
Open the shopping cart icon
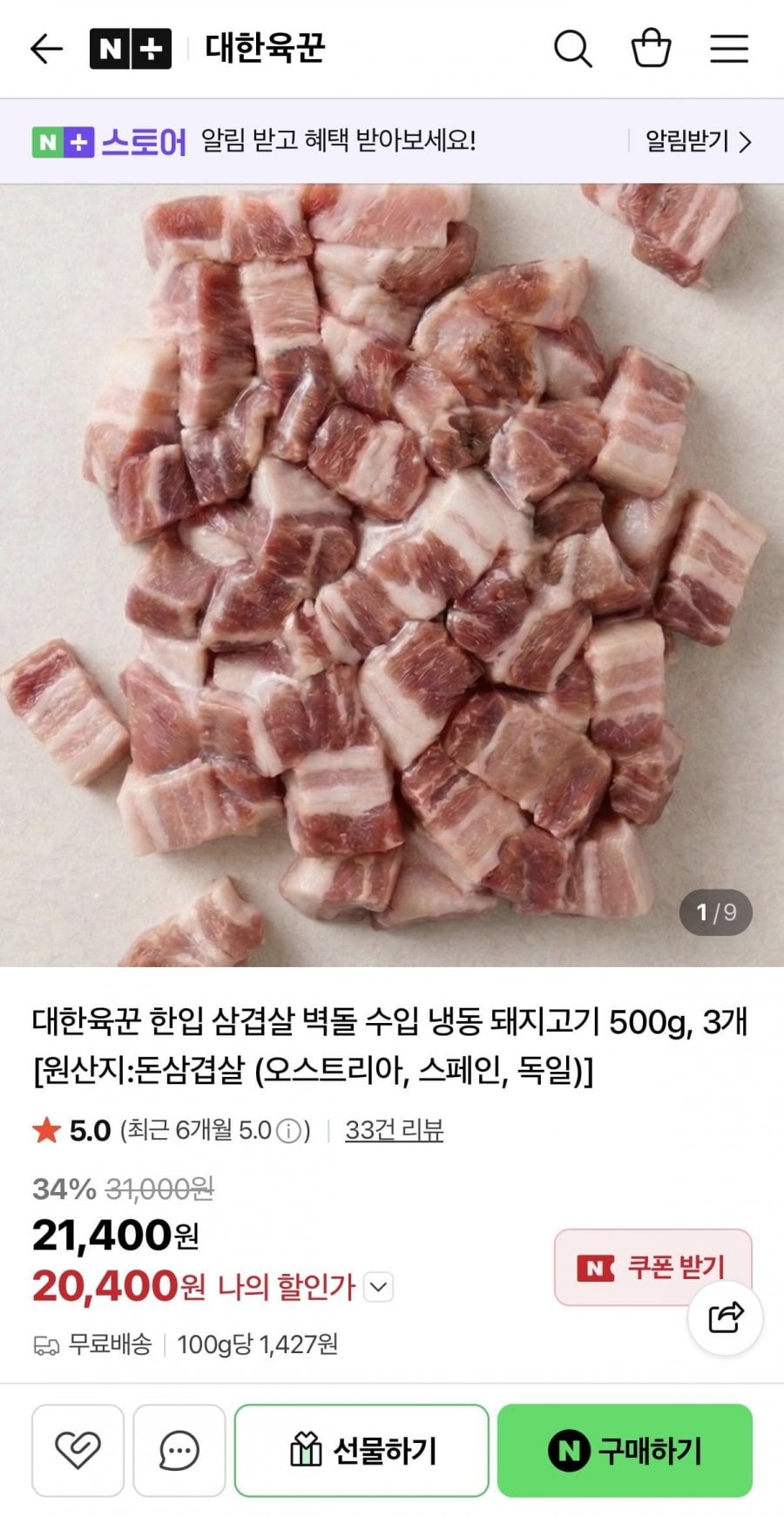(x=649, y=50)
